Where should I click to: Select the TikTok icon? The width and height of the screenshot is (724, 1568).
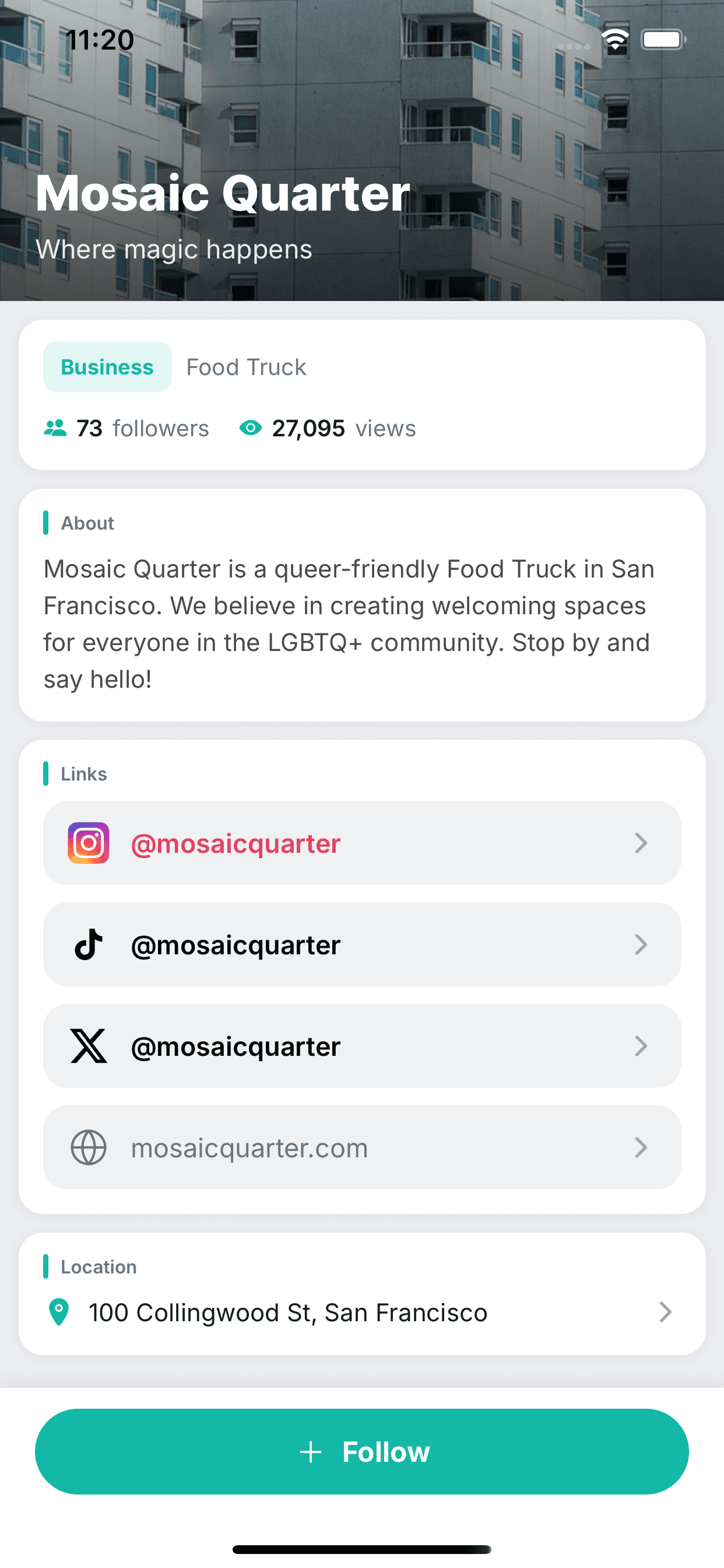(88, 944)
